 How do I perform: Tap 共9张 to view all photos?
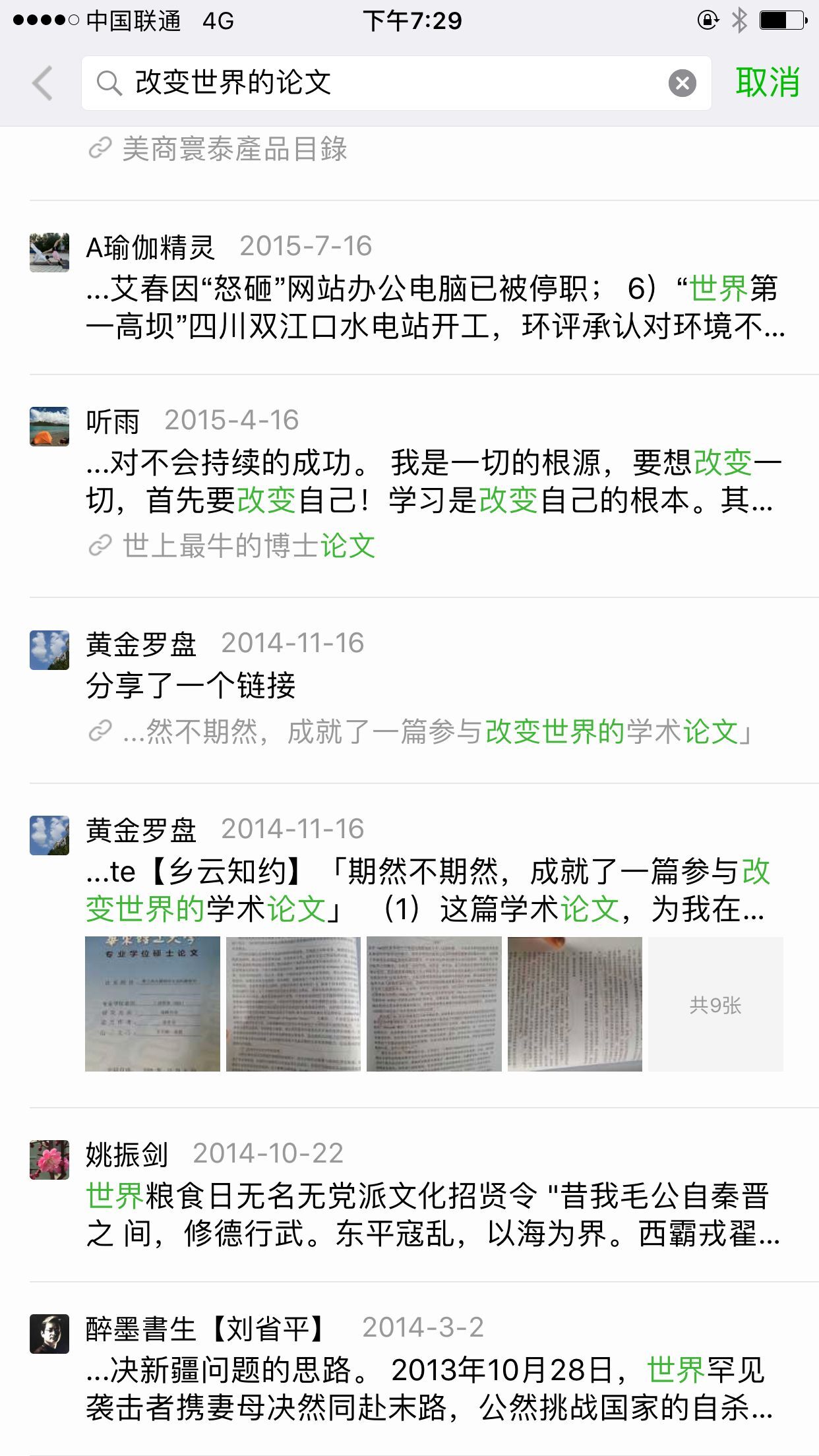click(x=715, y=1004)
